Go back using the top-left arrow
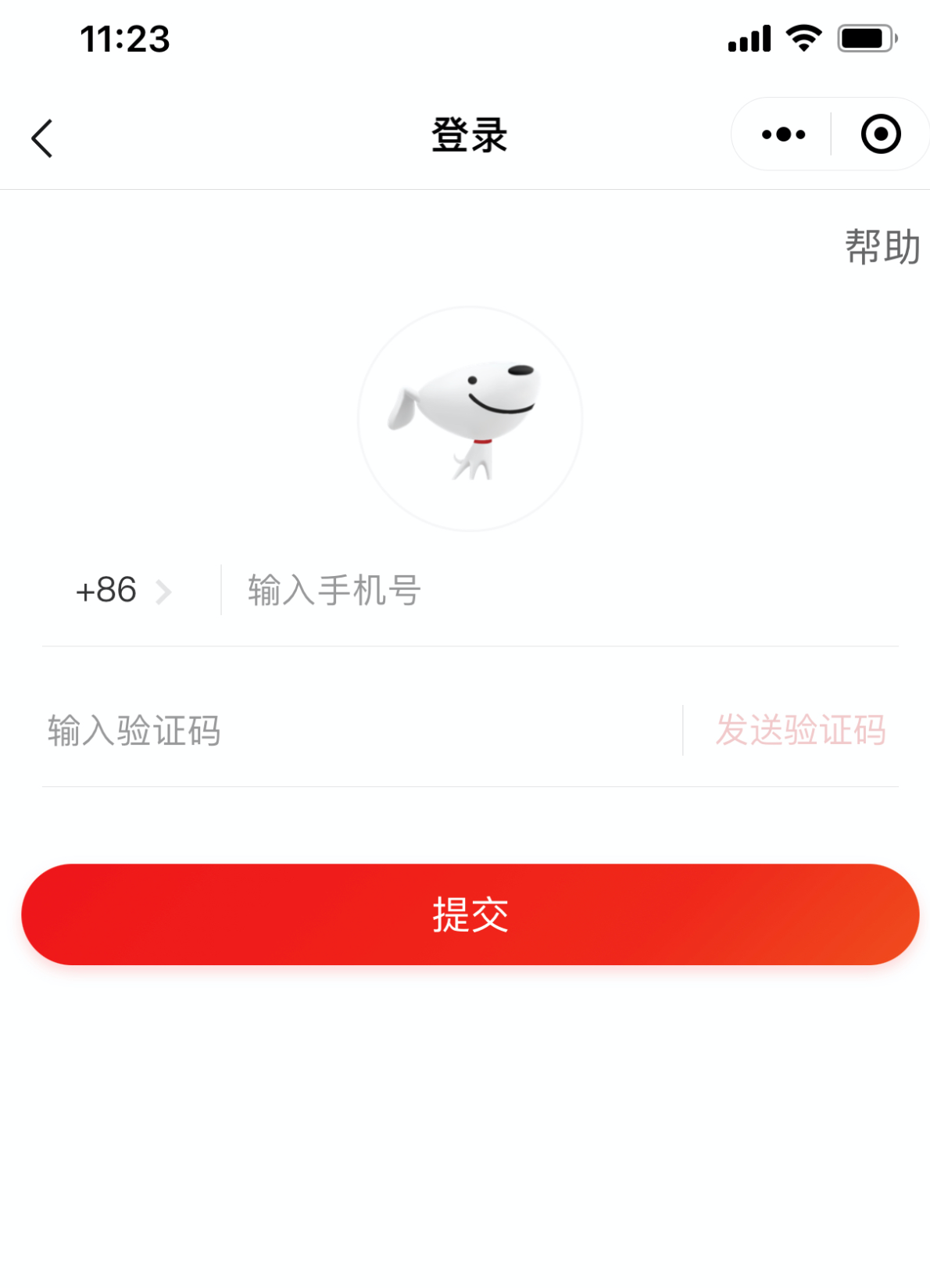Viewport: 930px width, 1288px height. pos(42,138)
